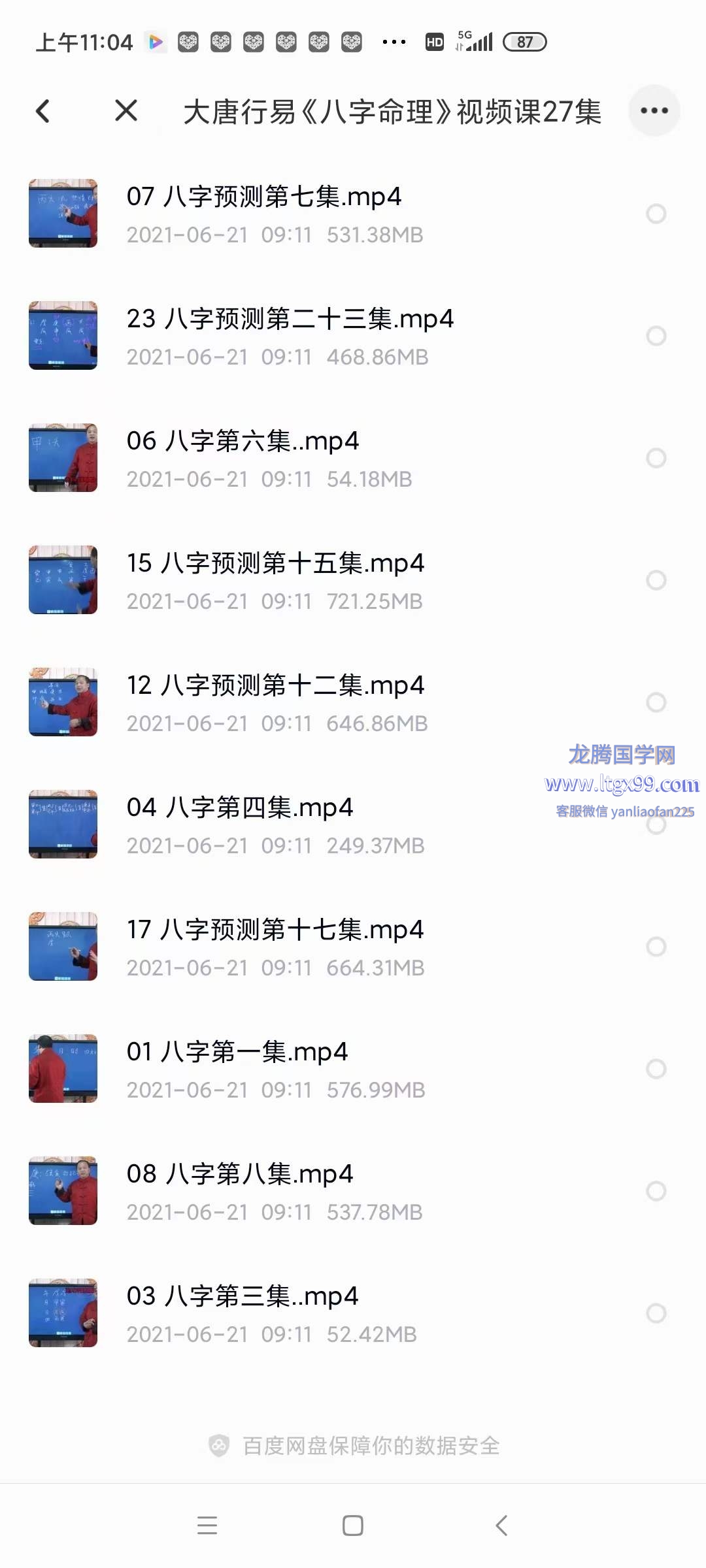
Task: Go back using the top-left arrow
Action: coord(43,111)
